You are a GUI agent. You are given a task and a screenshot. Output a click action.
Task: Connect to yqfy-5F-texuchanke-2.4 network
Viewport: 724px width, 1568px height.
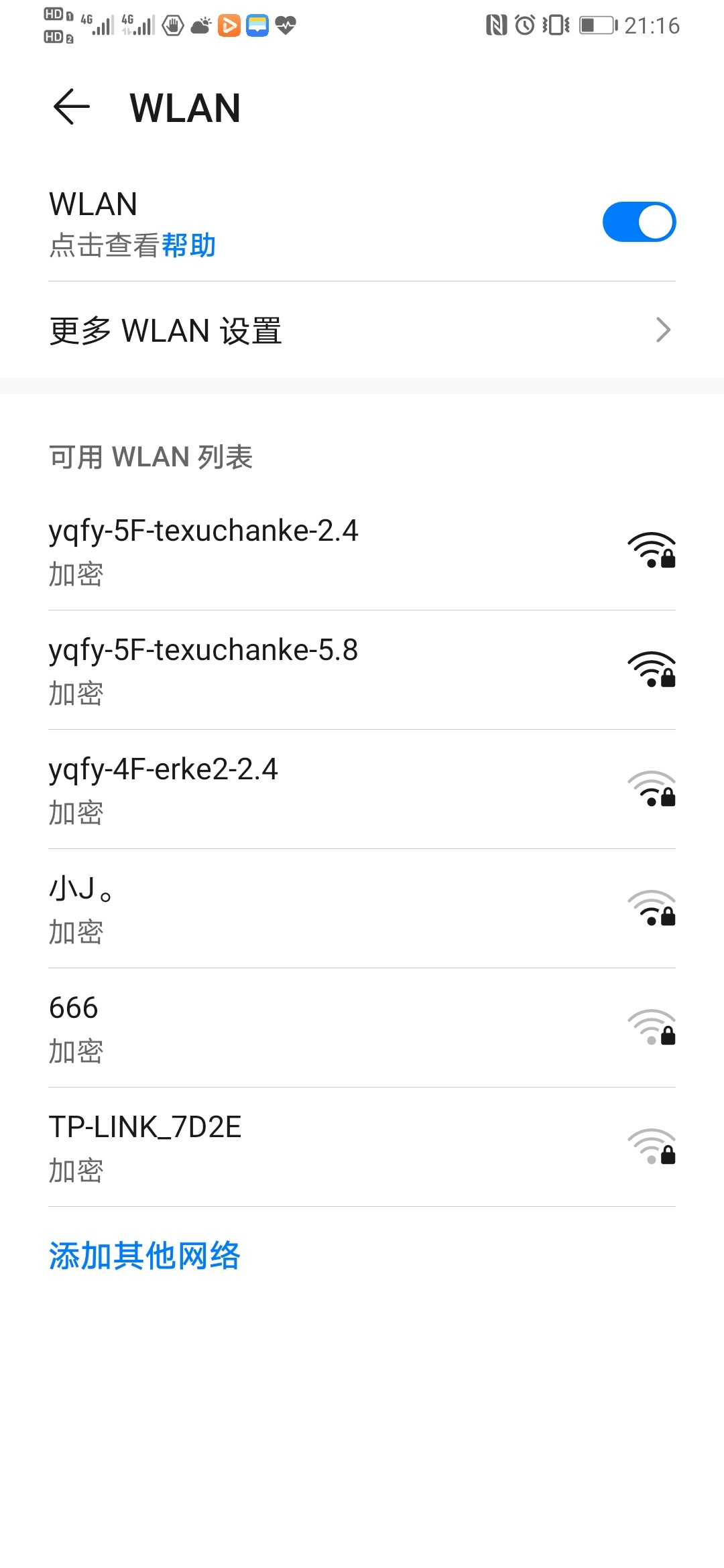[362, 550]
